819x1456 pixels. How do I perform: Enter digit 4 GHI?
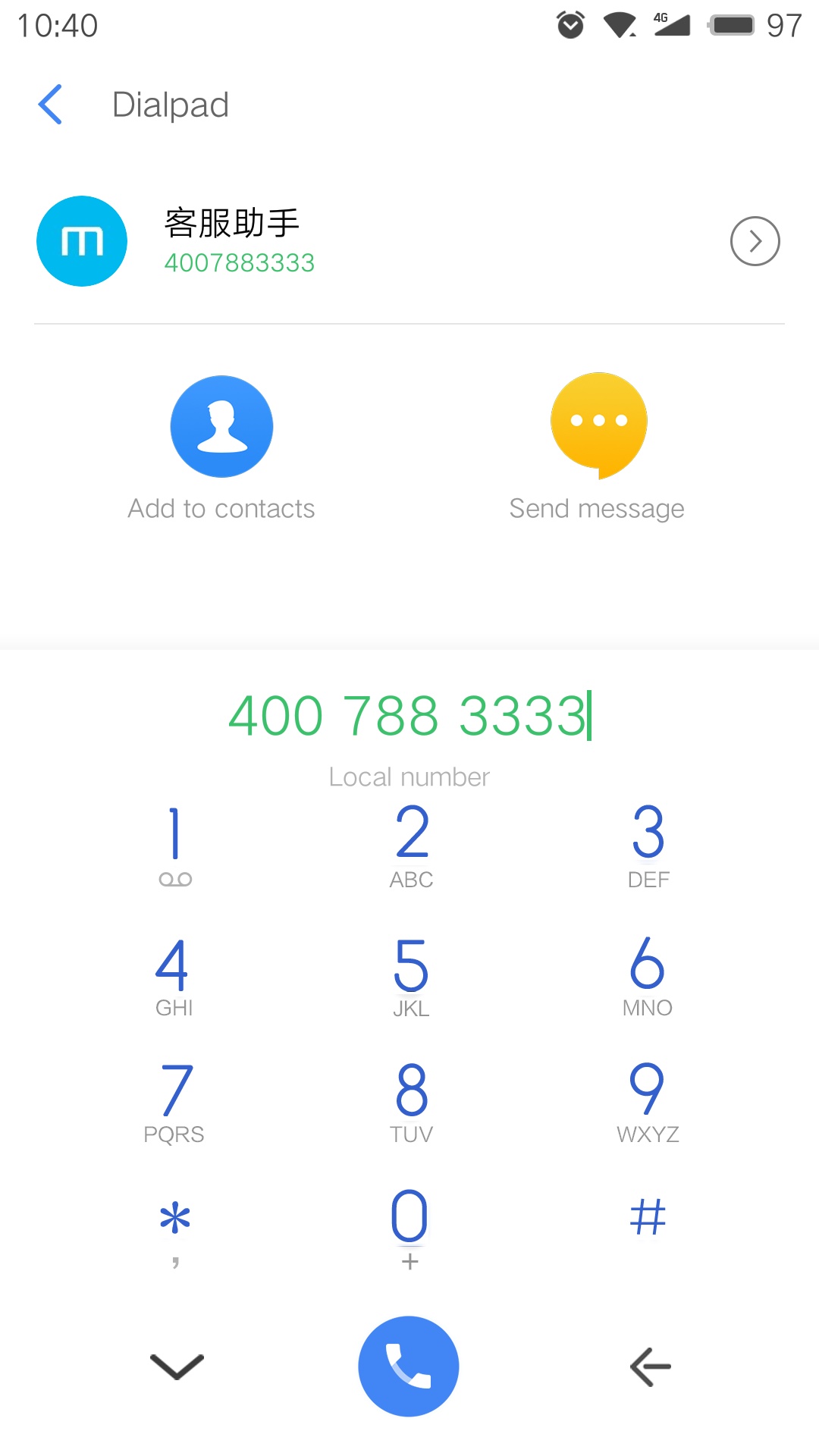174,976
